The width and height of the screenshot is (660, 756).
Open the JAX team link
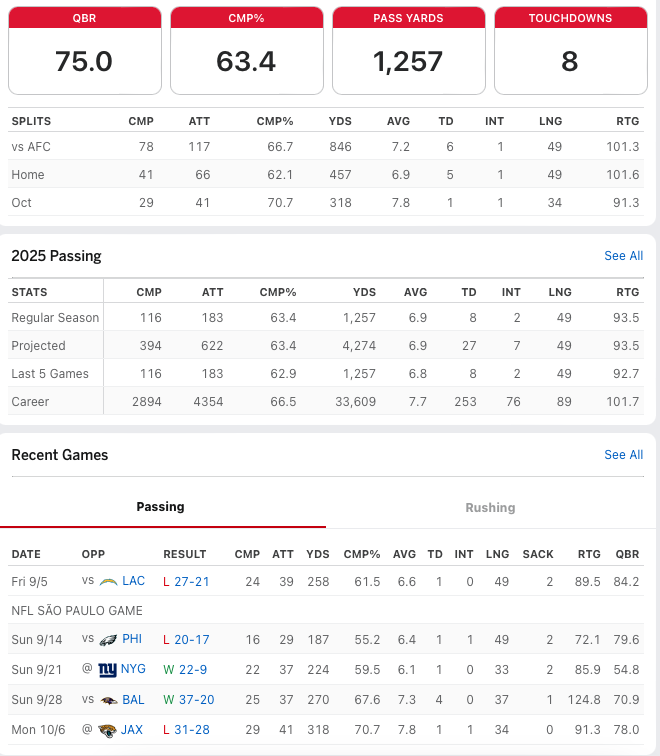point(132,729)
